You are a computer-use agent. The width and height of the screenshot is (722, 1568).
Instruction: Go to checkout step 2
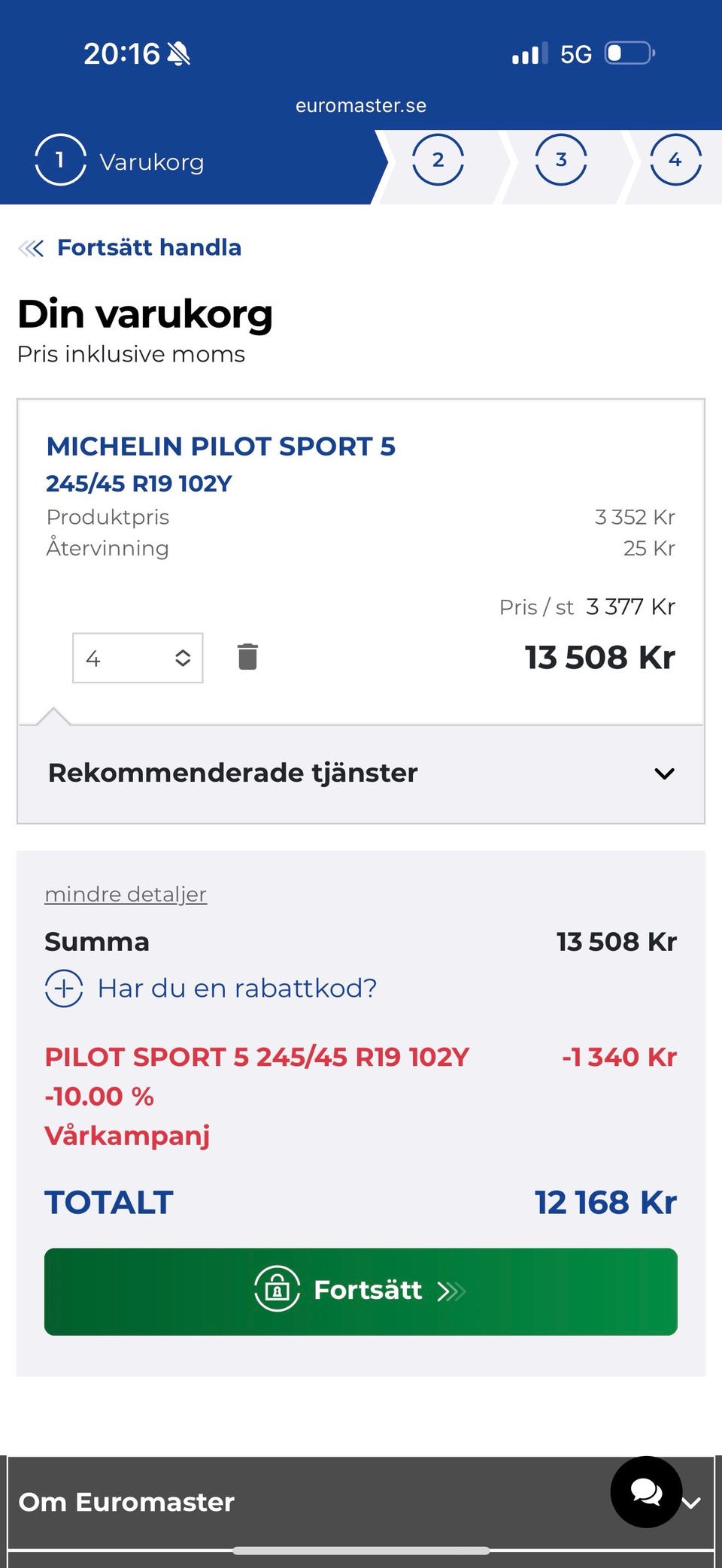[x=438, y=159]
